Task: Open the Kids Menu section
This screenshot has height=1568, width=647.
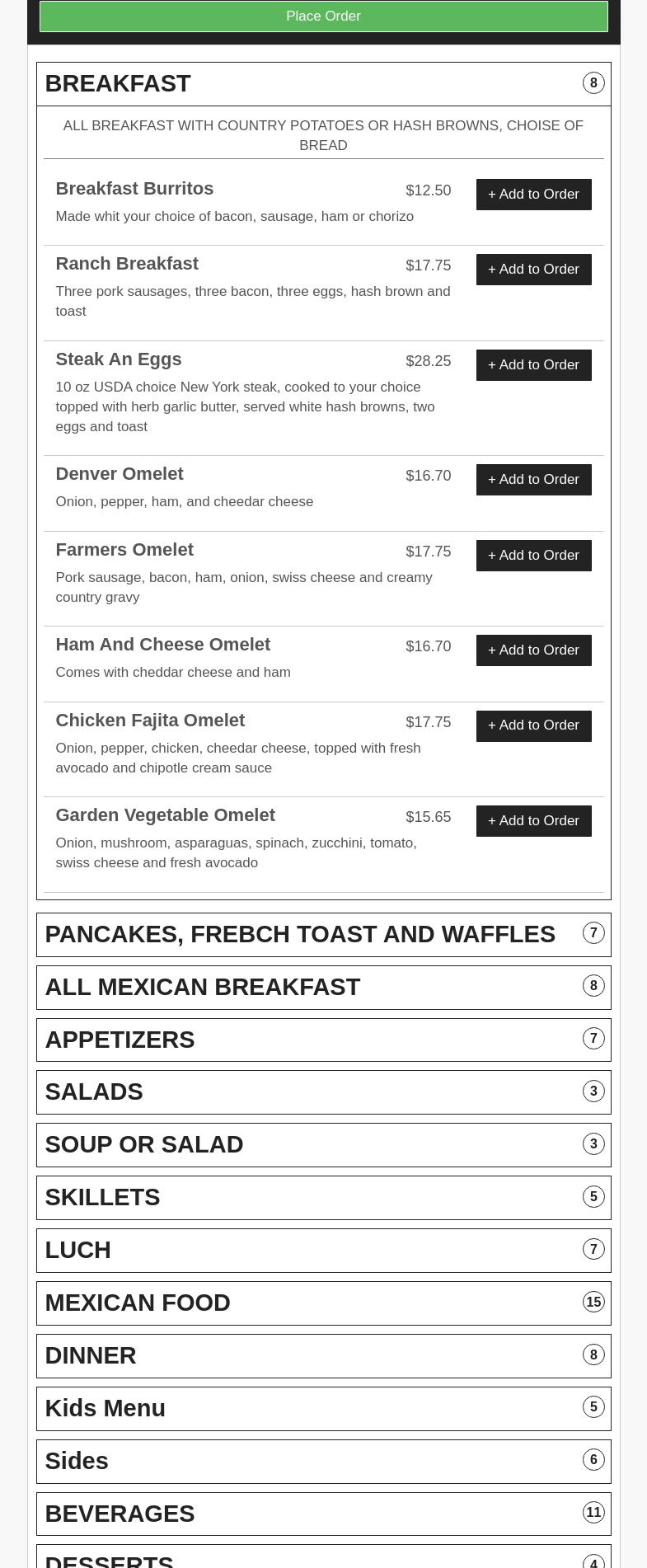Action: (323, 1408)
